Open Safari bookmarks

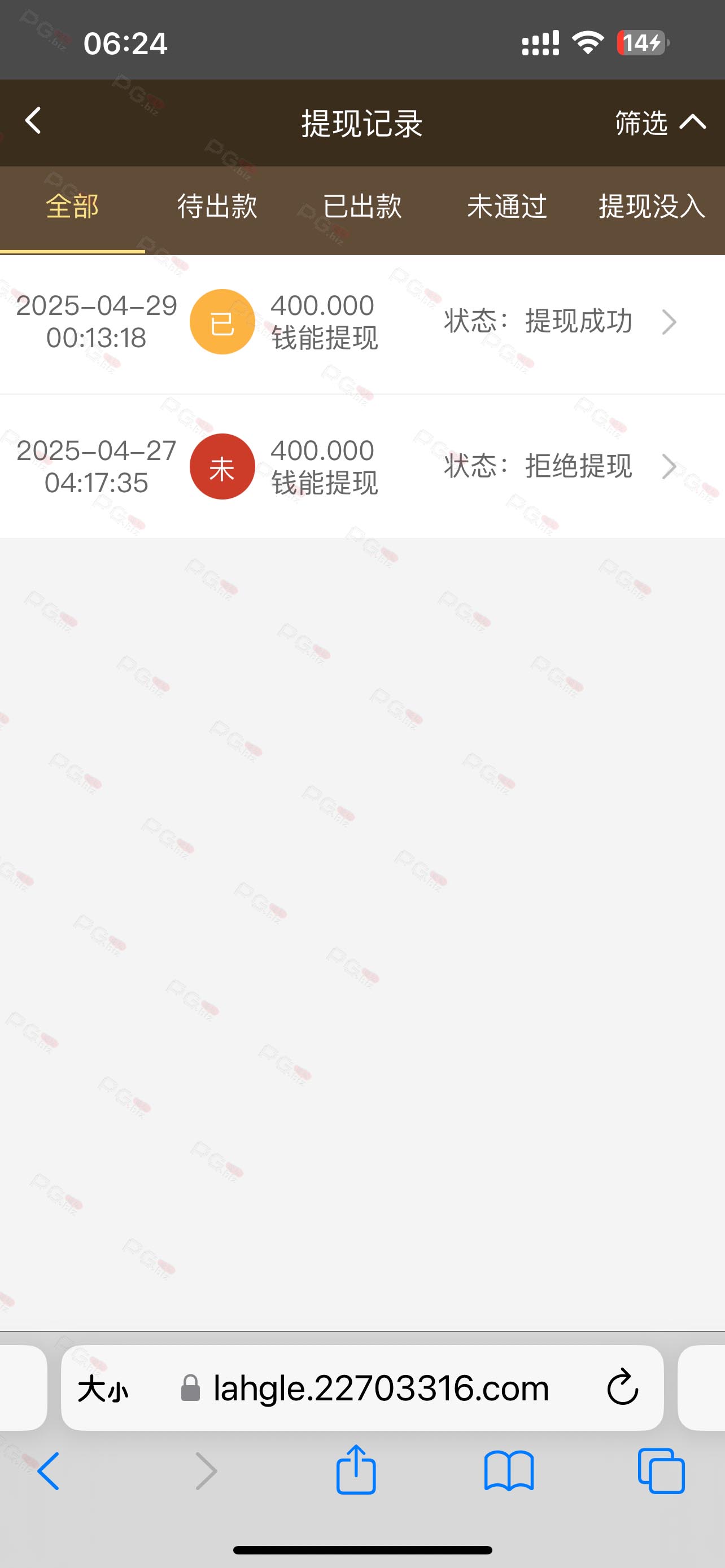click(x=509, y=1470)
